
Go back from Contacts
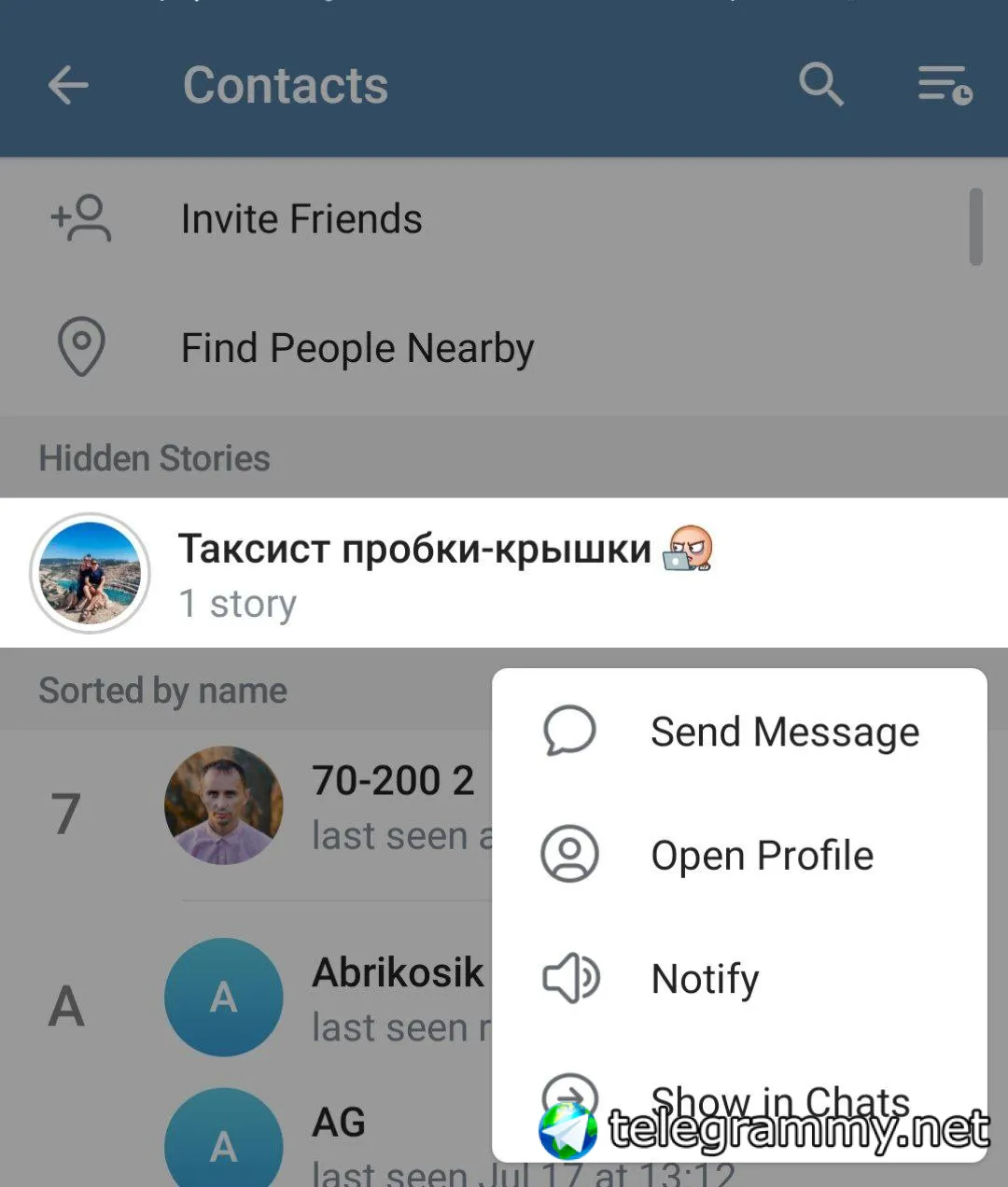[x=68, y=86]
